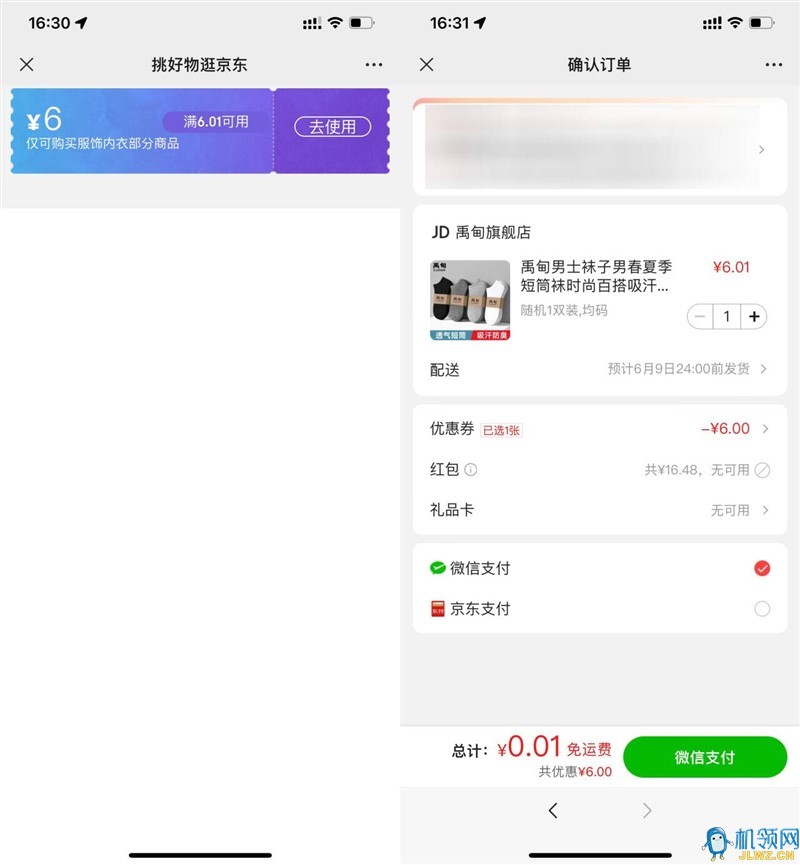800x865 pixels.
Task: Tap 去使用 on the ¥6 coupon
Action: (332, 127)
